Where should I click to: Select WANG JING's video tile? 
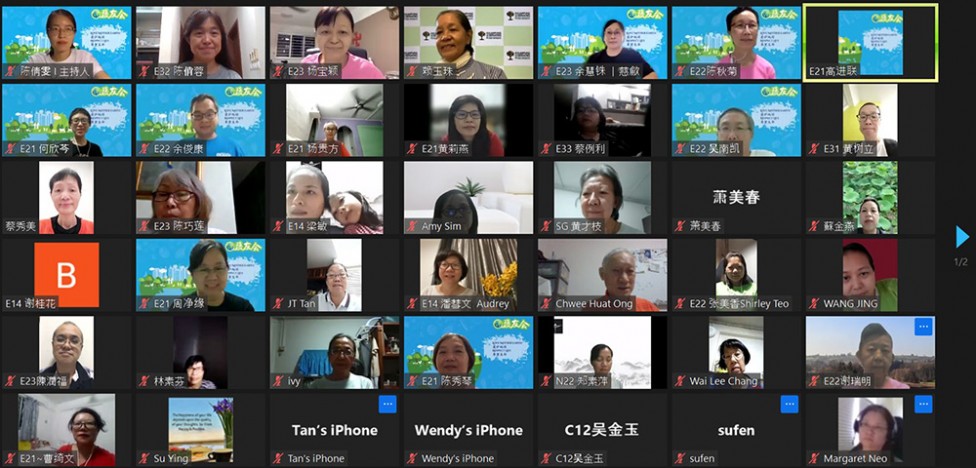click(x=870, y=275)
